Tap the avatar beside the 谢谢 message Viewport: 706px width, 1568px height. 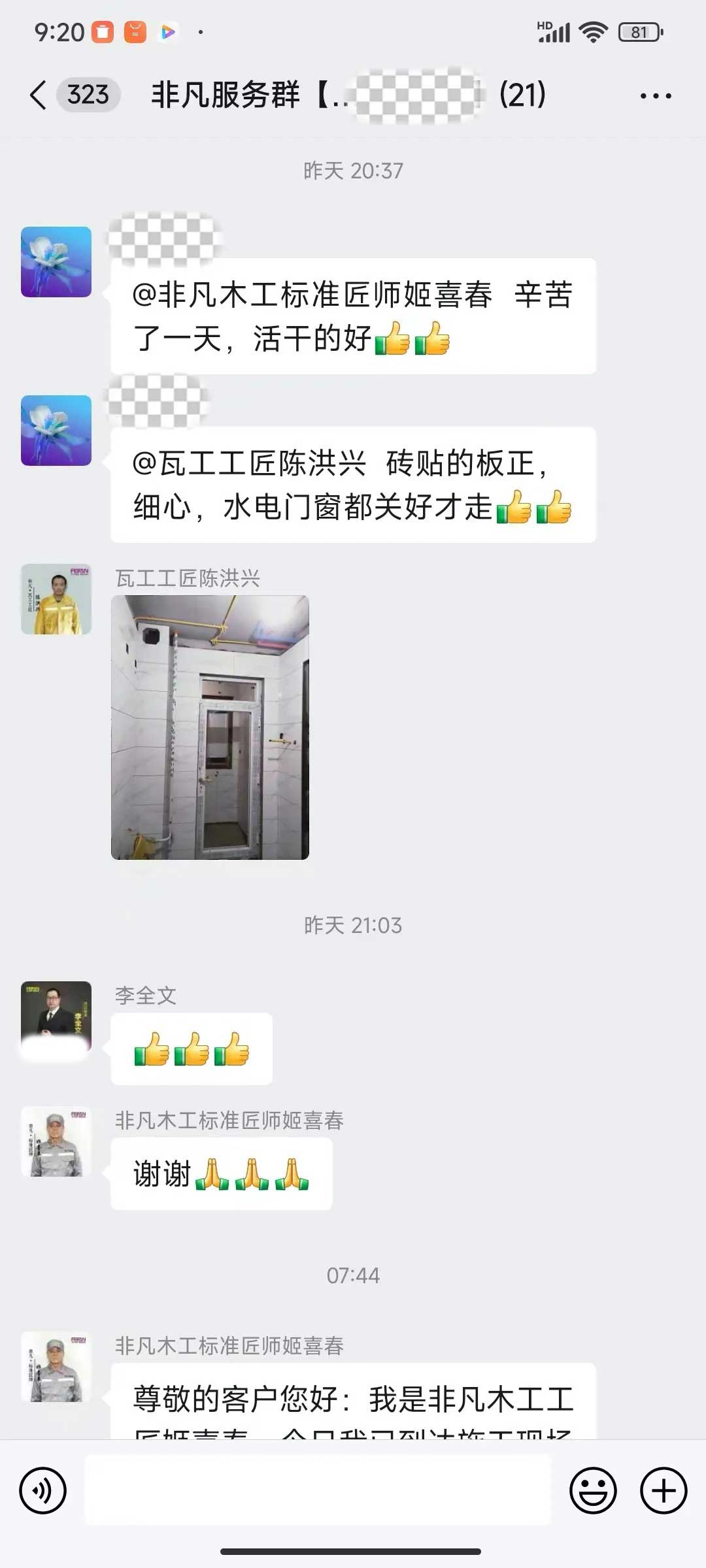pos(56,1141)
